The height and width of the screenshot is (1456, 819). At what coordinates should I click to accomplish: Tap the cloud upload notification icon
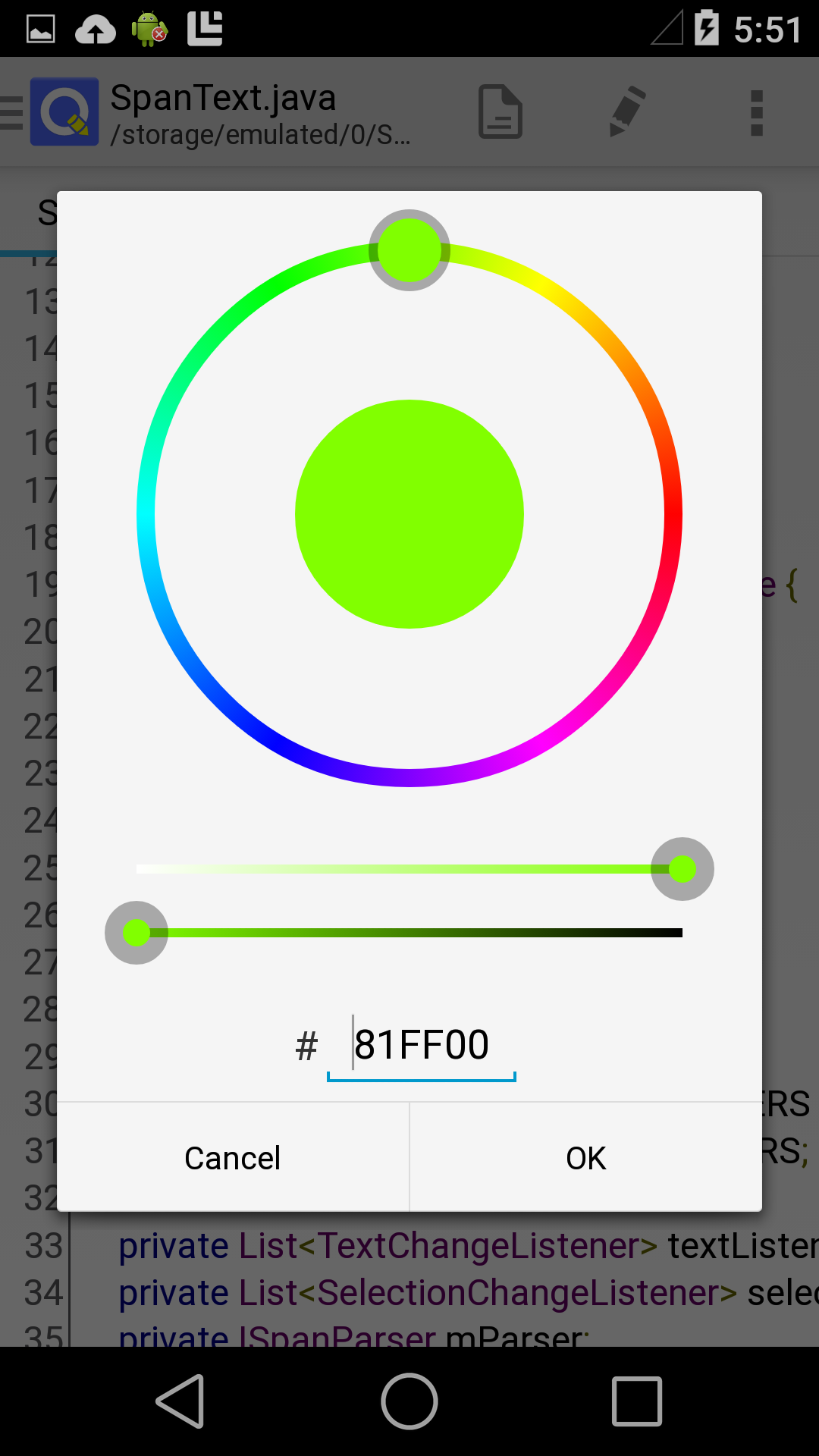pyautogui.click(x=94, y=29)
